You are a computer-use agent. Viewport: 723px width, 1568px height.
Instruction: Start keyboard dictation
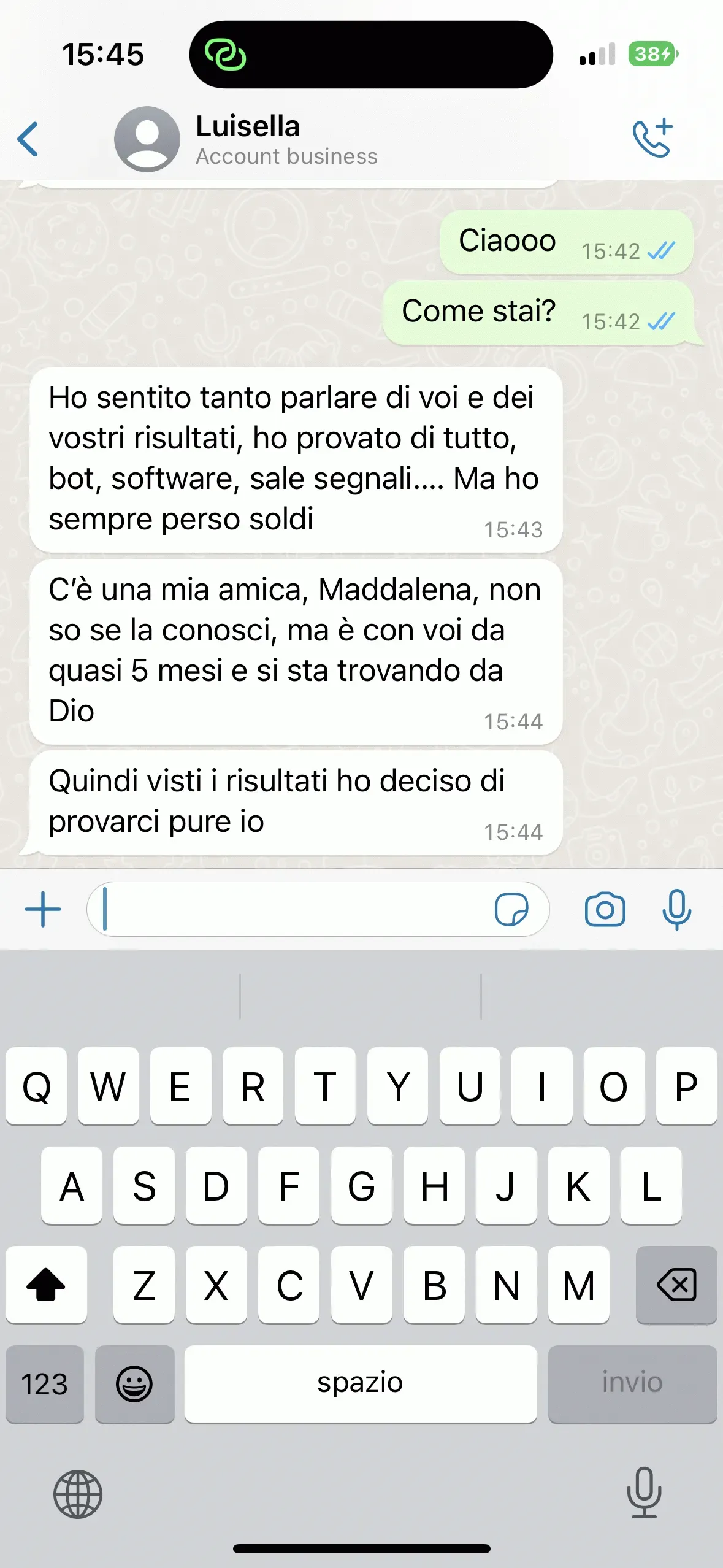(644, 1493)
